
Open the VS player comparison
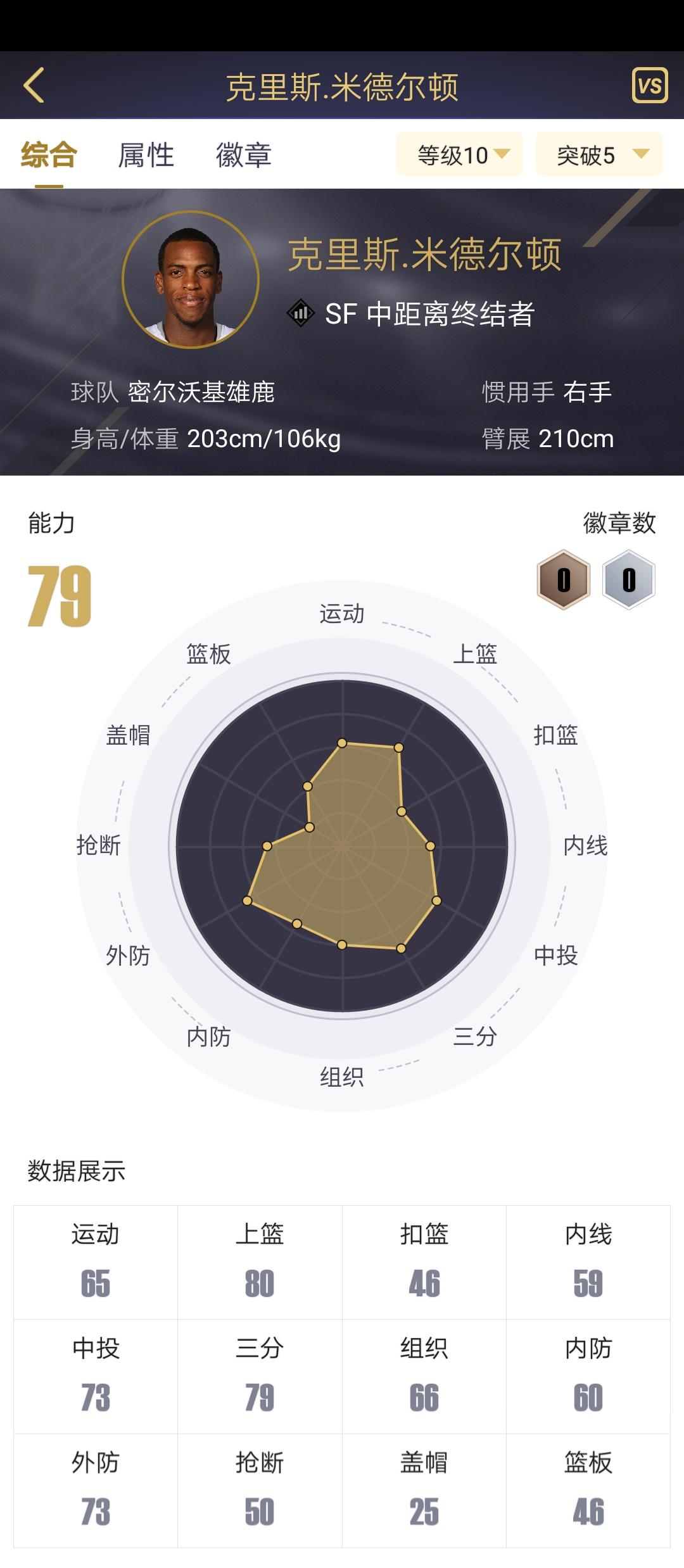tap(650, 85)
